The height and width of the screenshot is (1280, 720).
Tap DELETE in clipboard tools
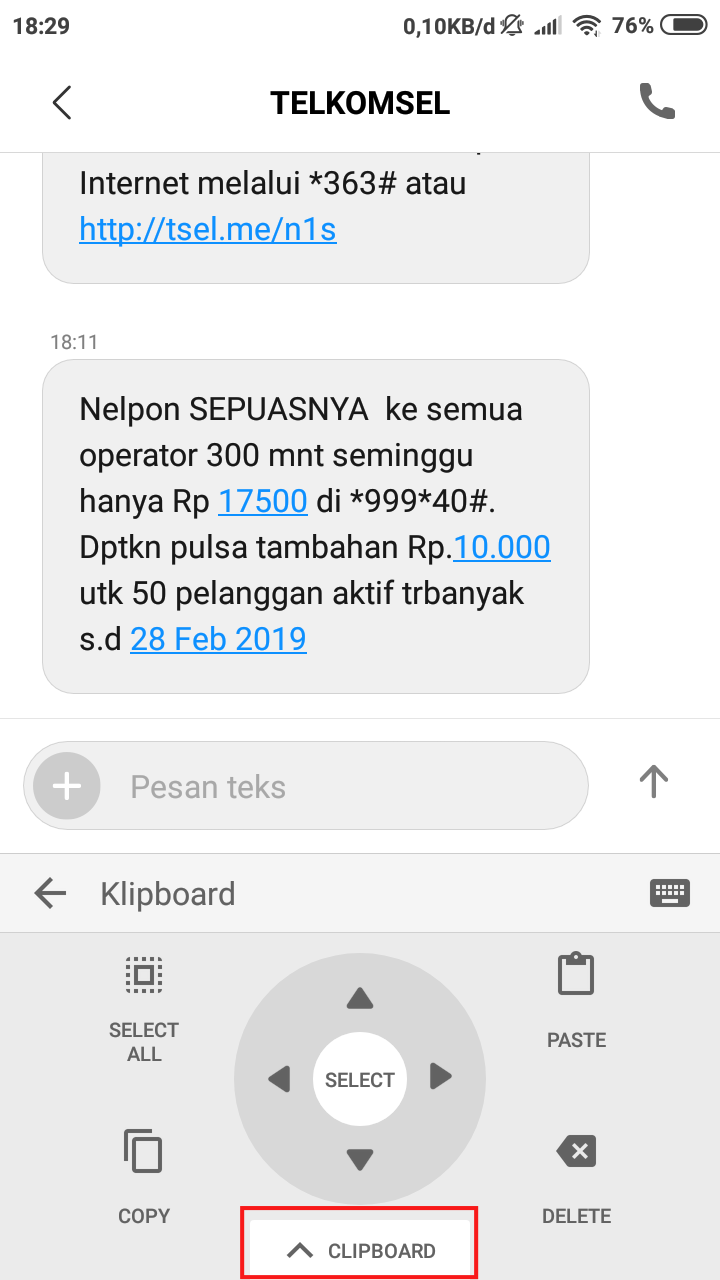coord(576,1176)
